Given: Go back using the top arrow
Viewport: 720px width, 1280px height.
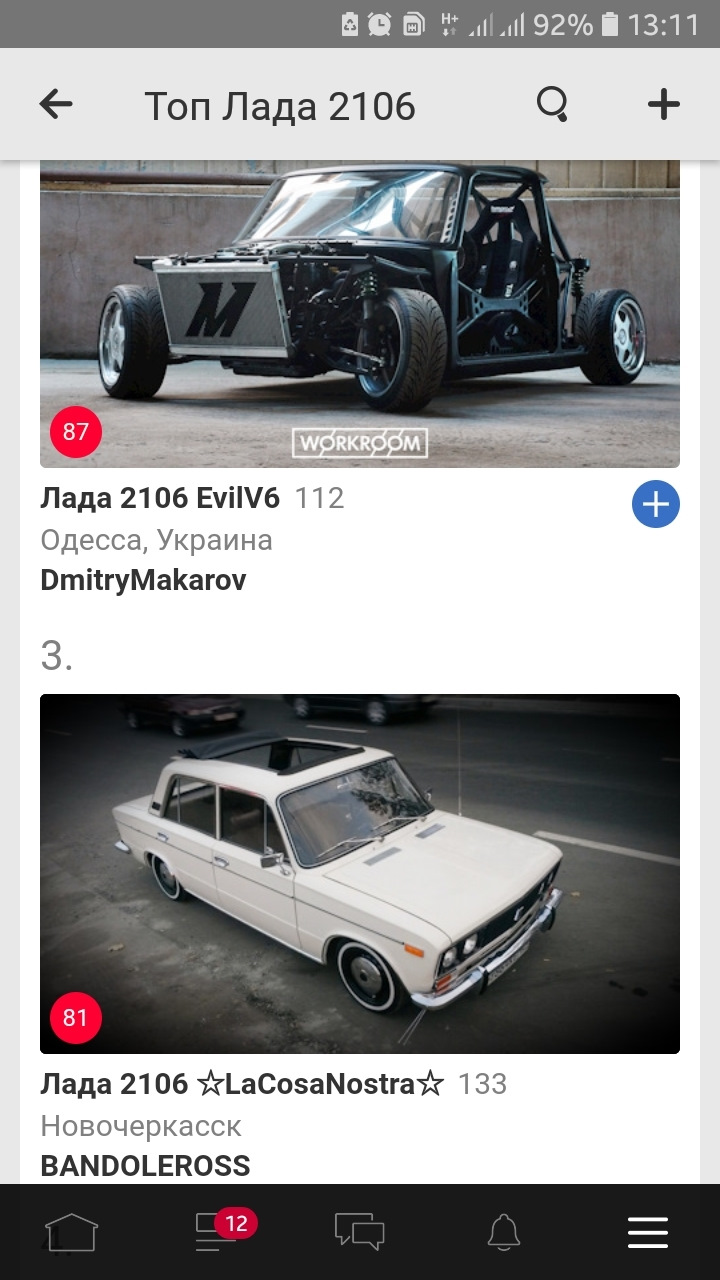Looking at the screenshot, I should click(56, 105).
